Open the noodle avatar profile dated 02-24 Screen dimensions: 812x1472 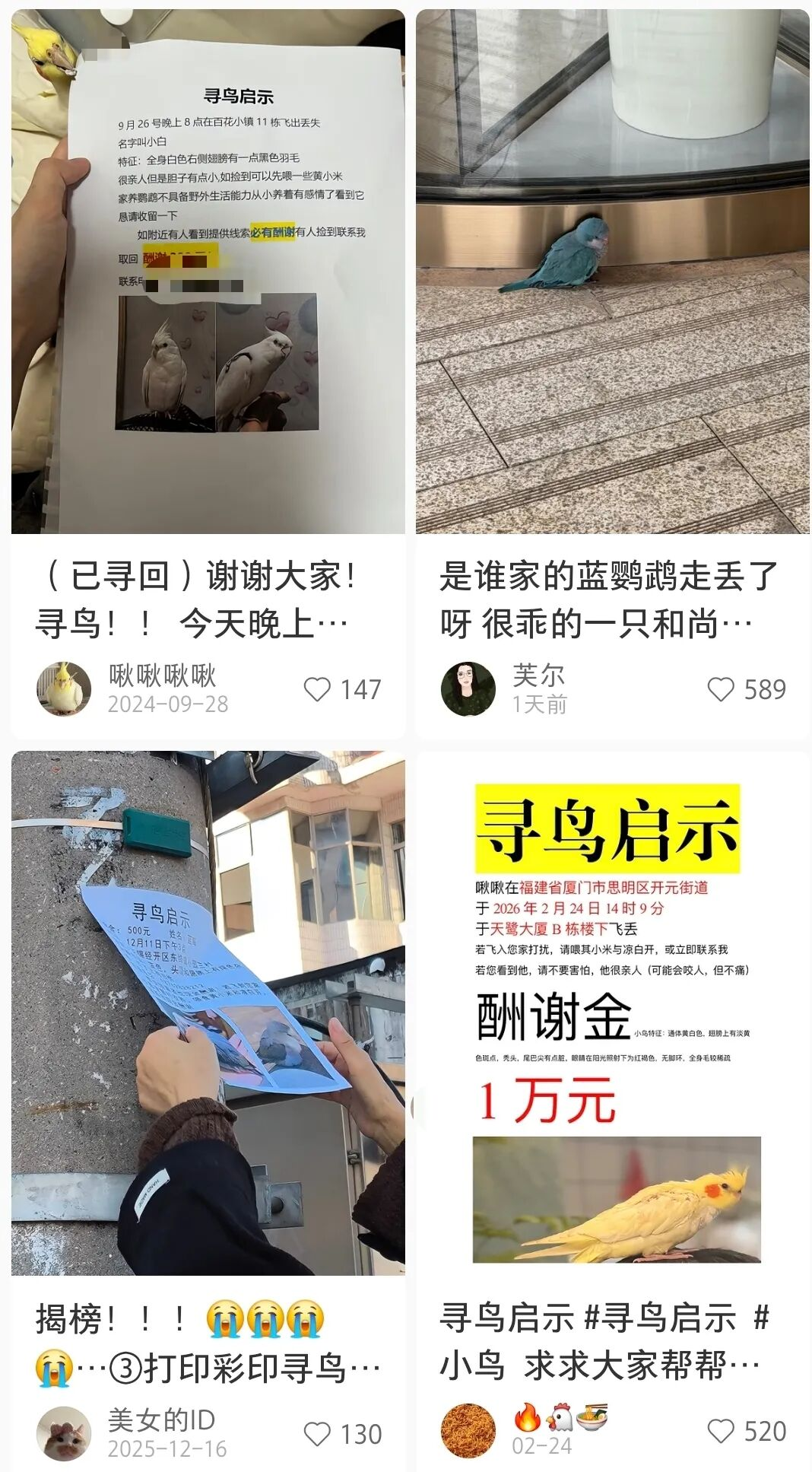[468, 1431]
